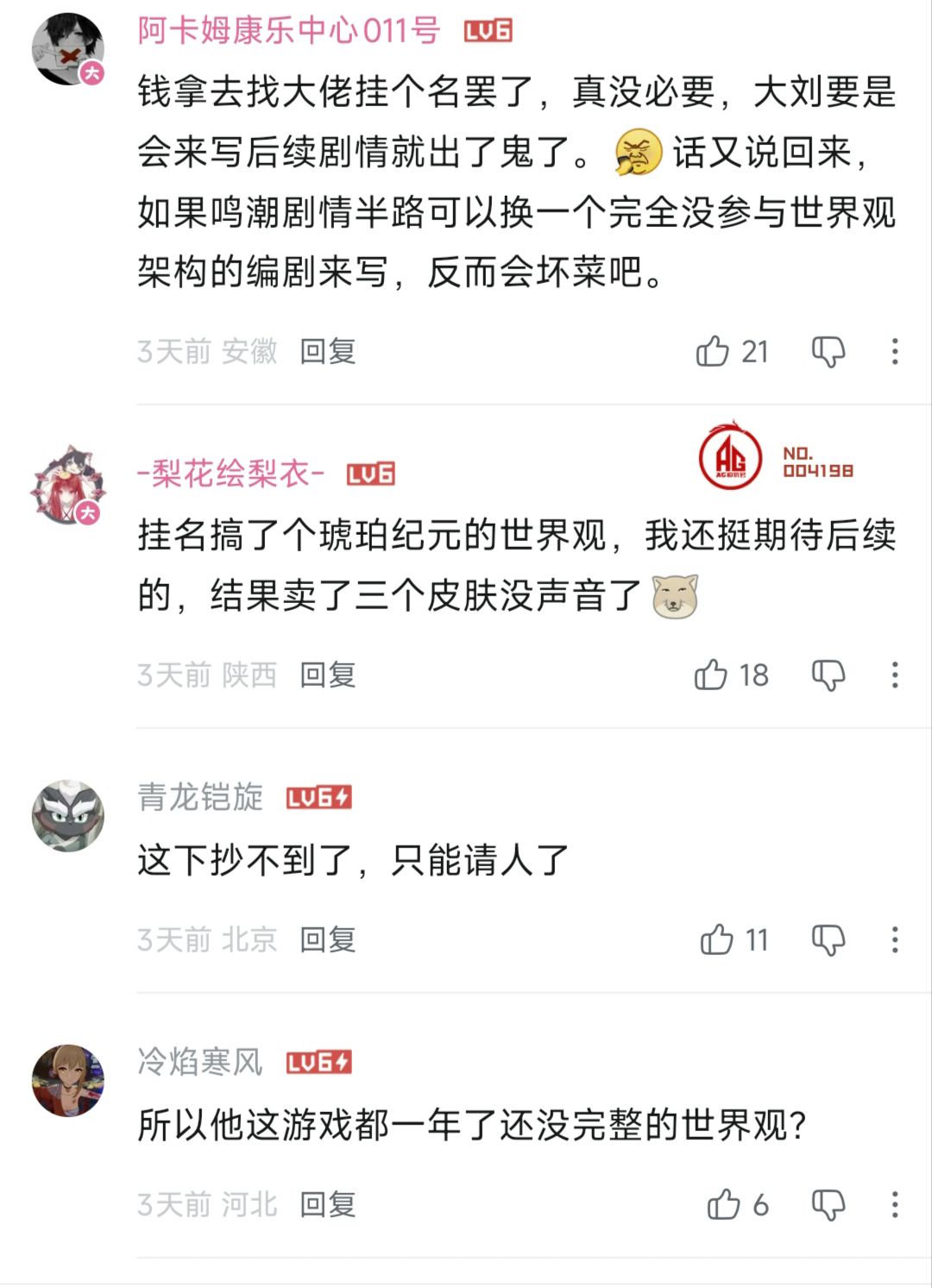Open 青龙铠旋's avatar
This screenshot has height=1288, width=932.
(68, 816)
